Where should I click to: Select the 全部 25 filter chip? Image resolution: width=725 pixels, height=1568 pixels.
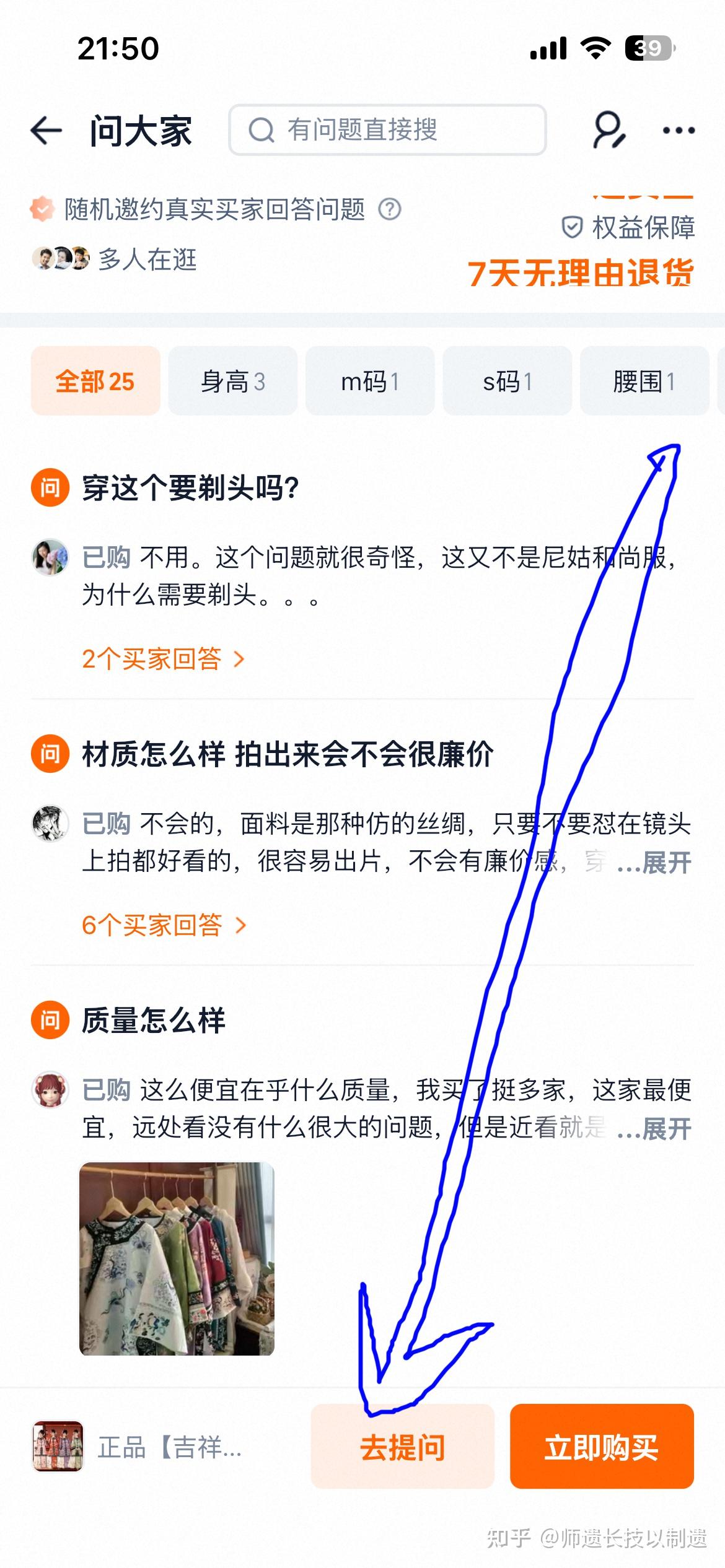[x=95, y=381]
